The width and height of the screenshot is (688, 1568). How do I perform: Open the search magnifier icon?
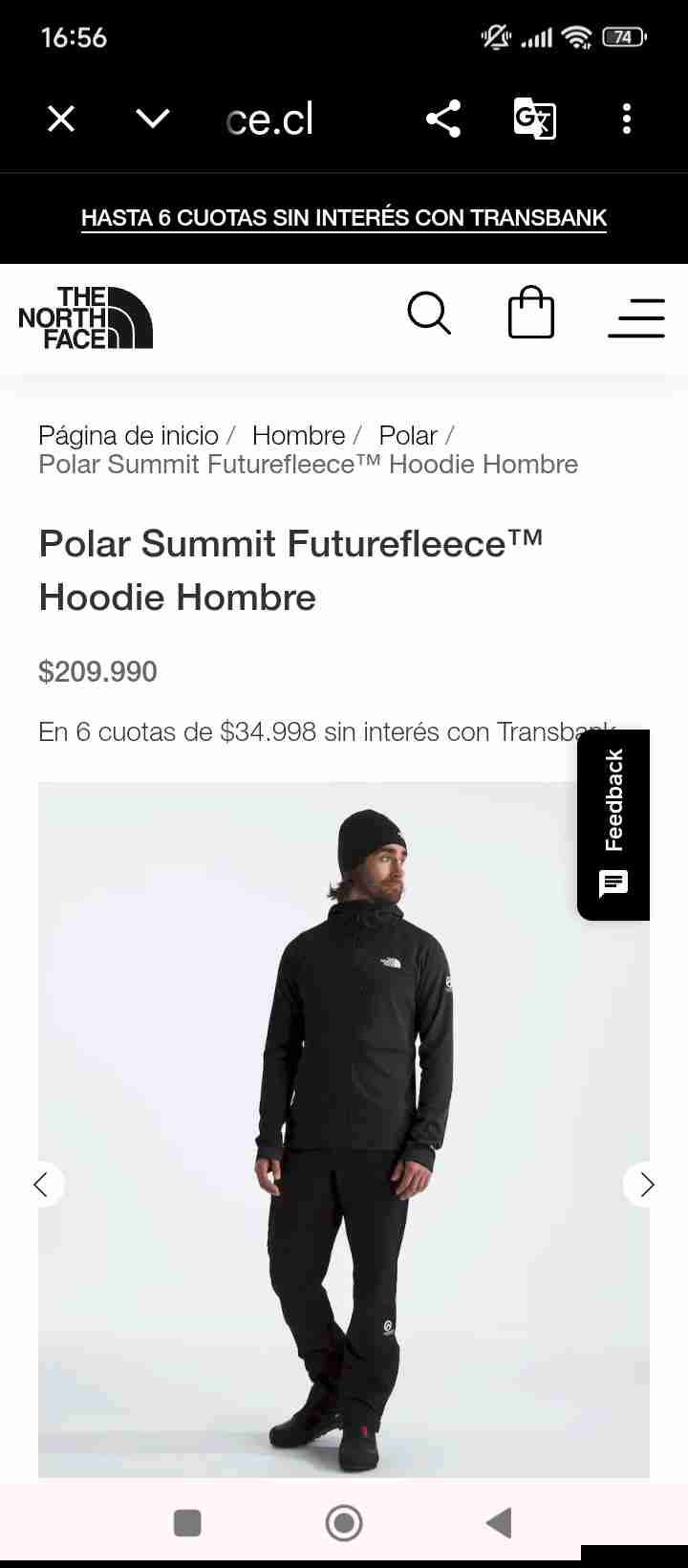[429, 313]
